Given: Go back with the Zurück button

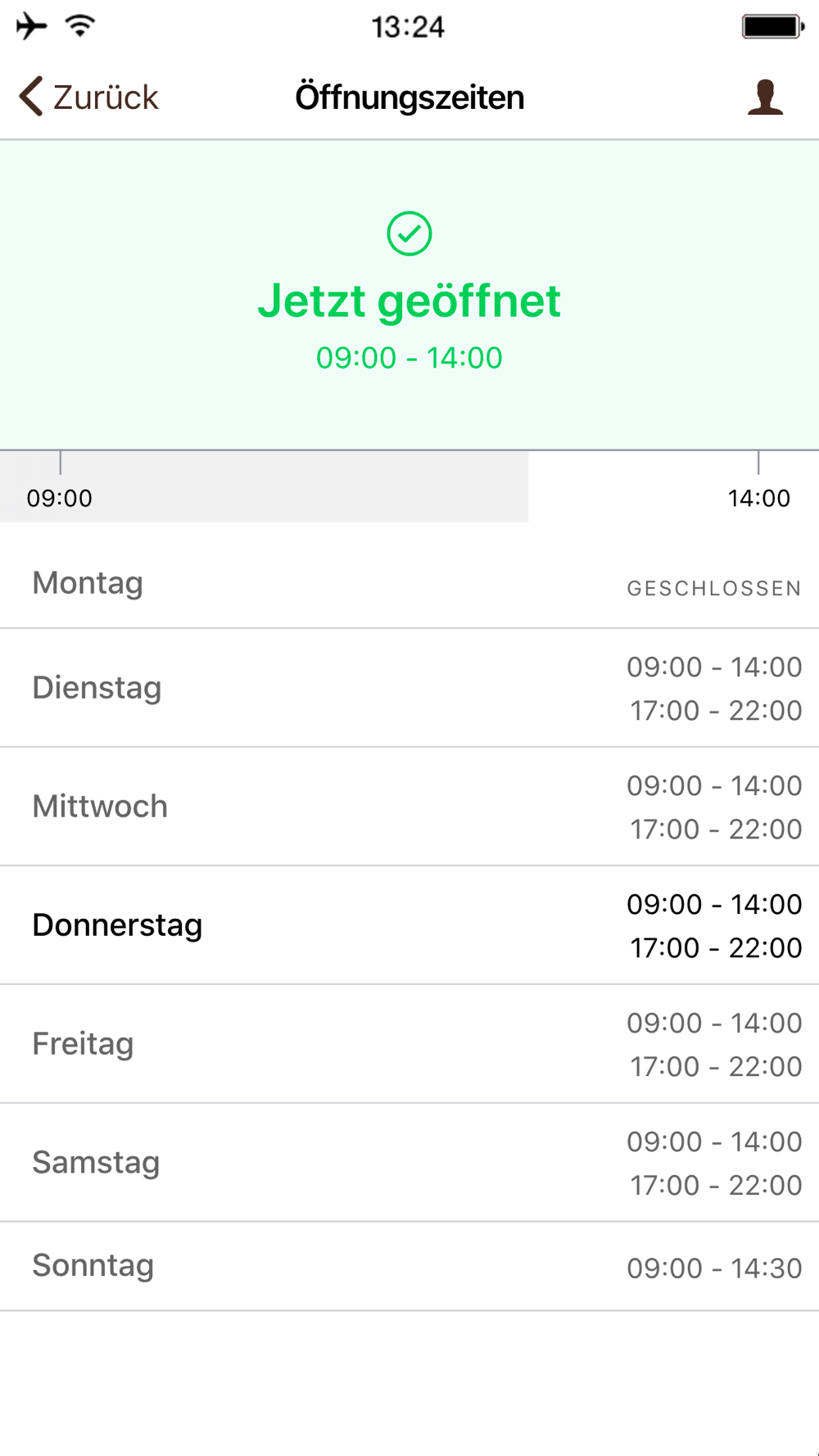Looking at the screenshot, I should coord(88,97).
